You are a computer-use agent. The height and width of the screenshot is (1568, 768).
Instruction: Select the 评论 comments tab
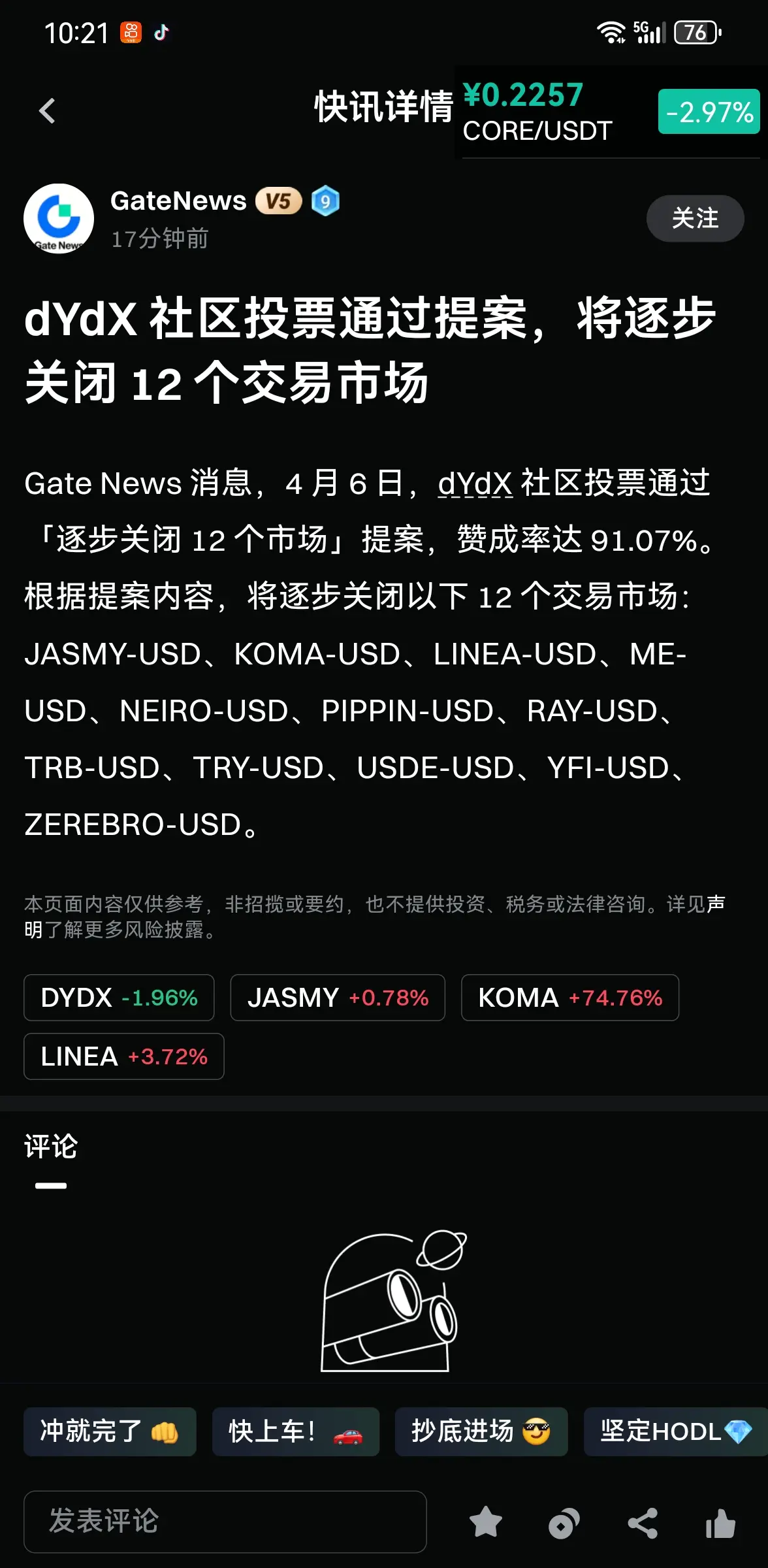coord(51,1147)
